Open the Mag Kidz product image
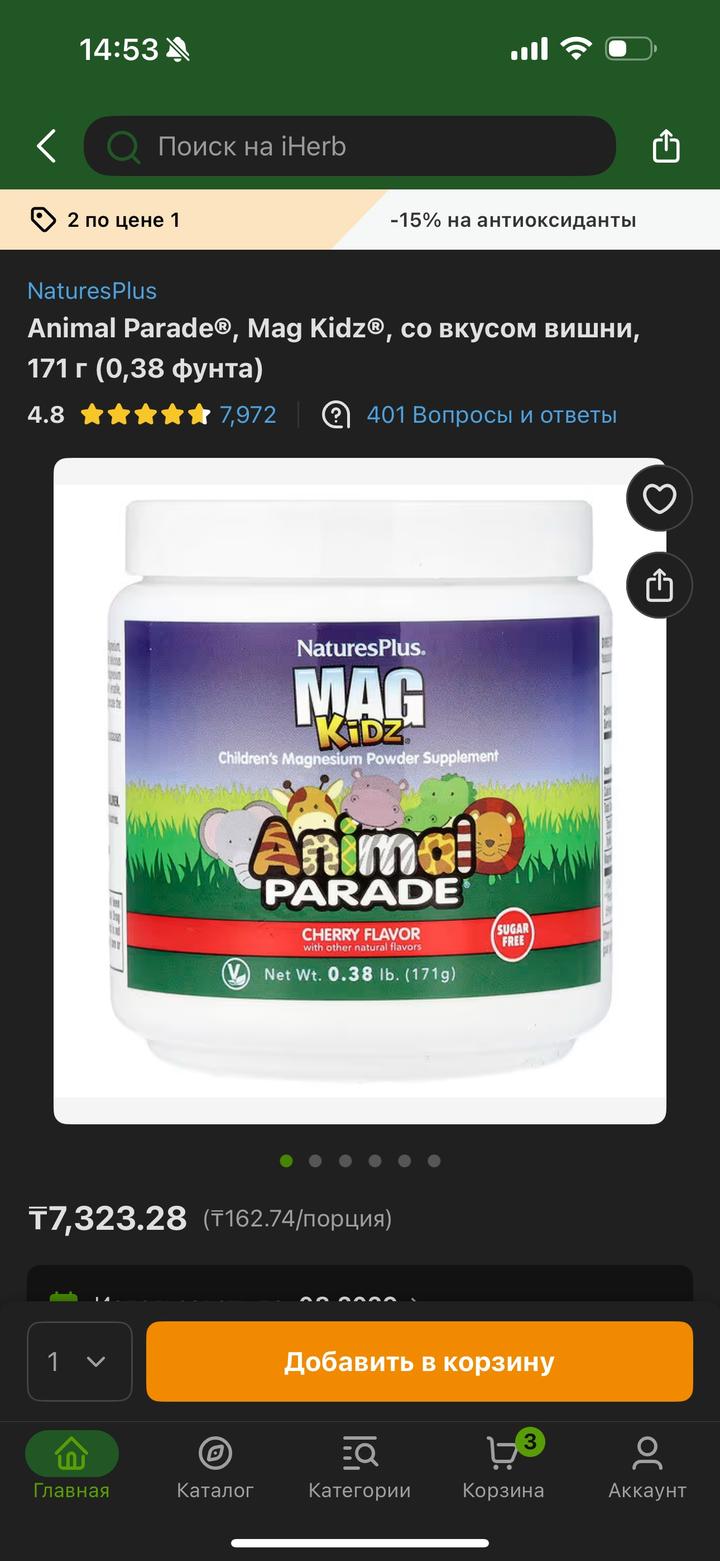720x1561 pixels. tap(359, 790)
